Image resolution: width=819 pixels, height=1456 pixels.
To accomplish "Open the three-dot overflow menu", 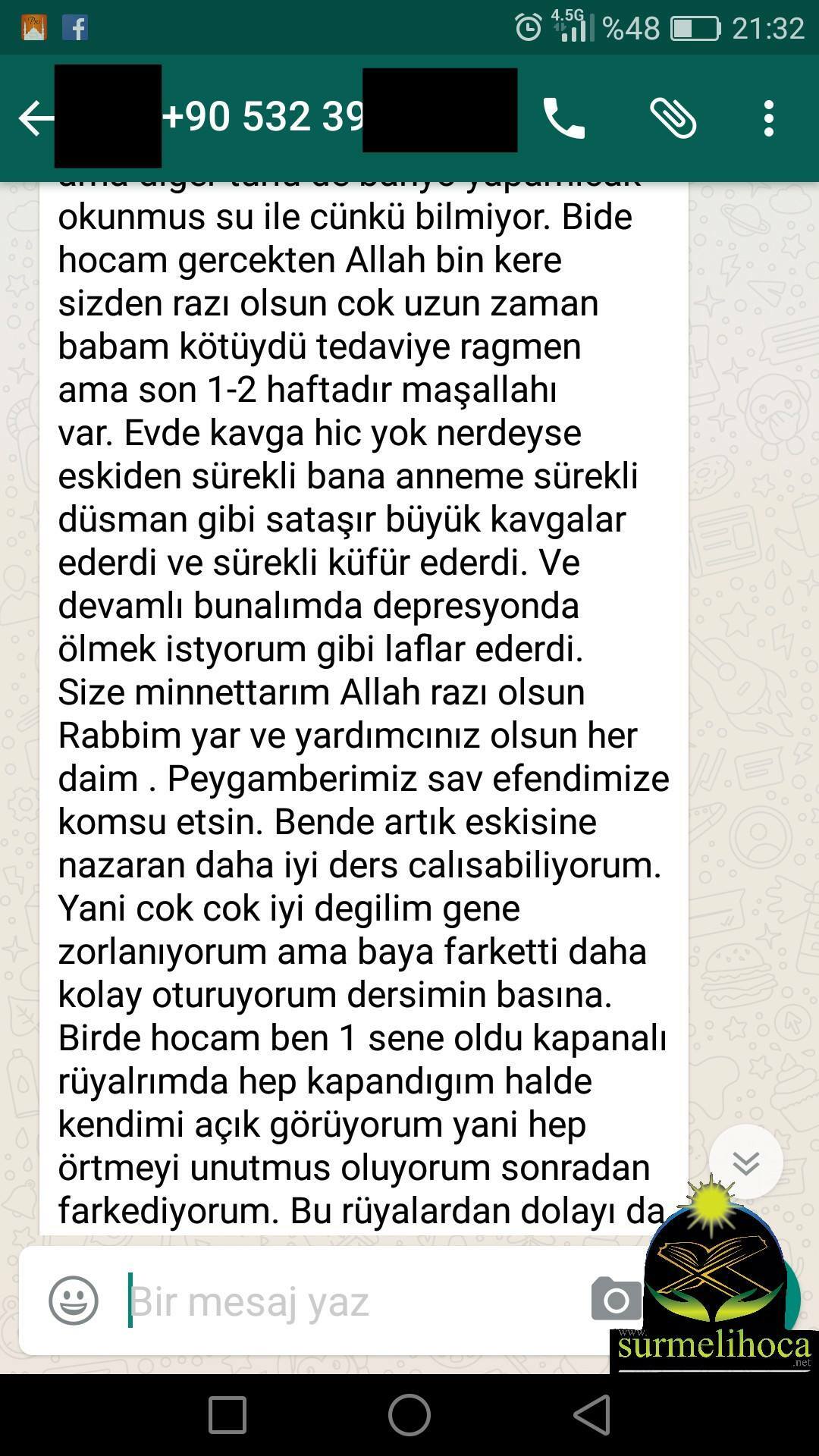I will pyautogui.click(x=769, y=118).
